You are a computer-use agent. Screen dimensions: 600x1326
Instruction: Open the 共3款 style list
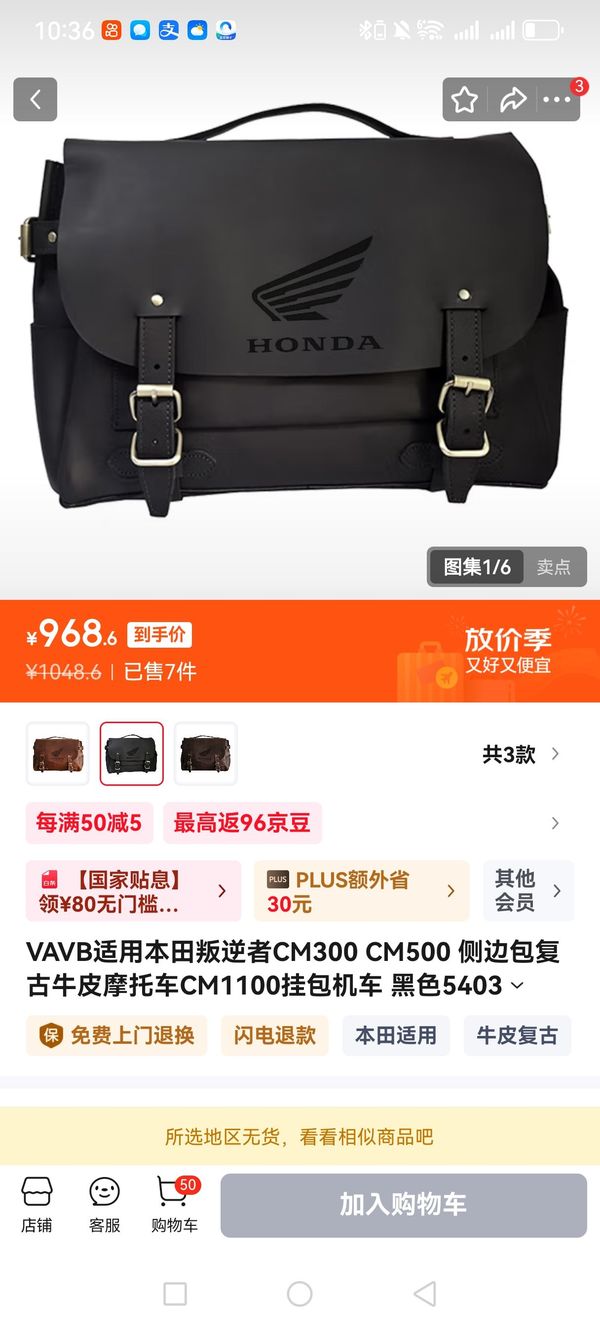[520, 754]
